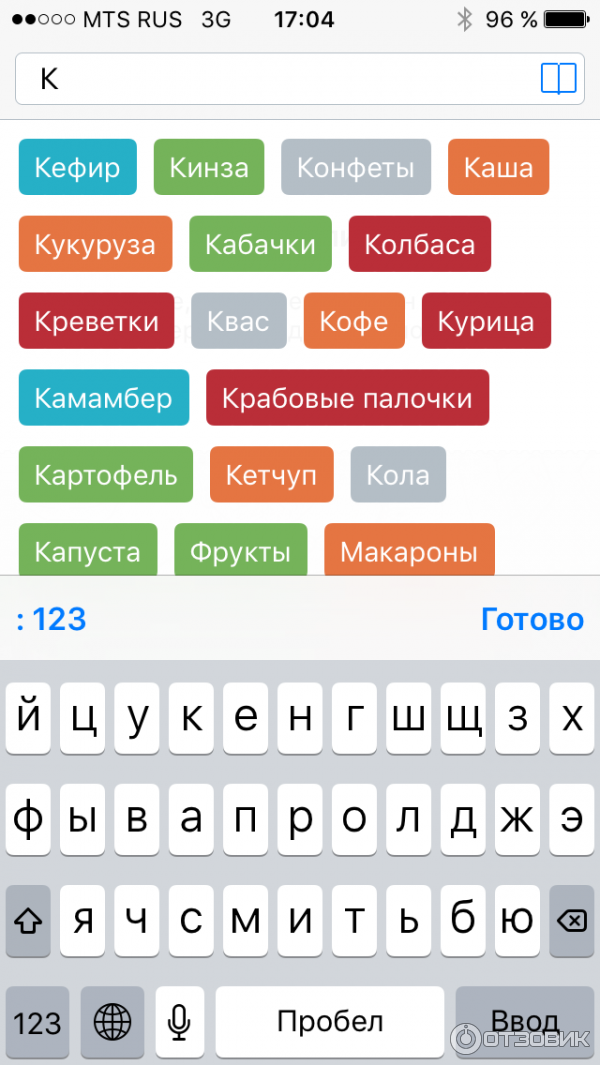Hit the backspace key on keyboard

tap(572, 921)
